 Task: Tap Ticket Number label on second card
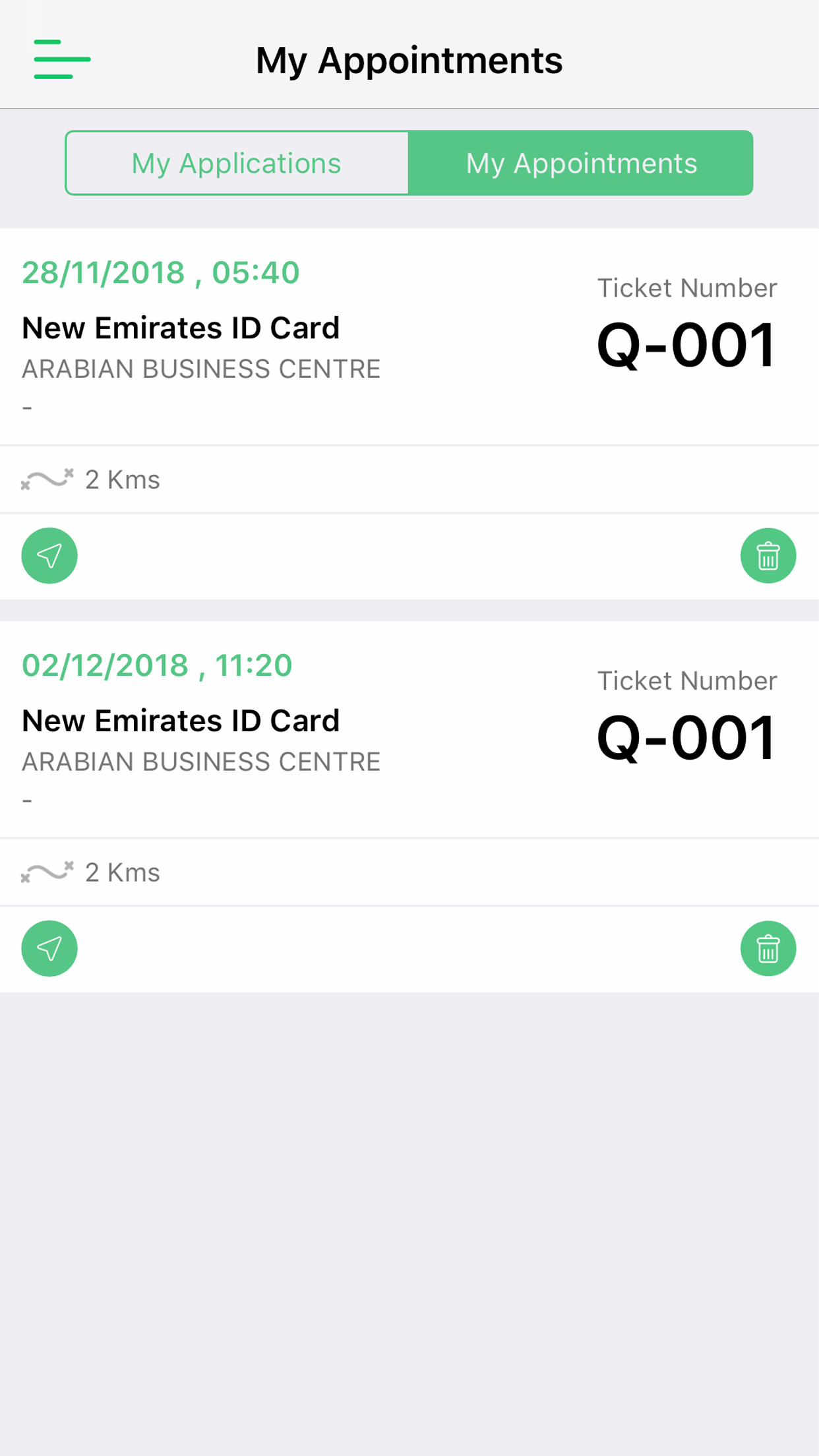[687, 680]
